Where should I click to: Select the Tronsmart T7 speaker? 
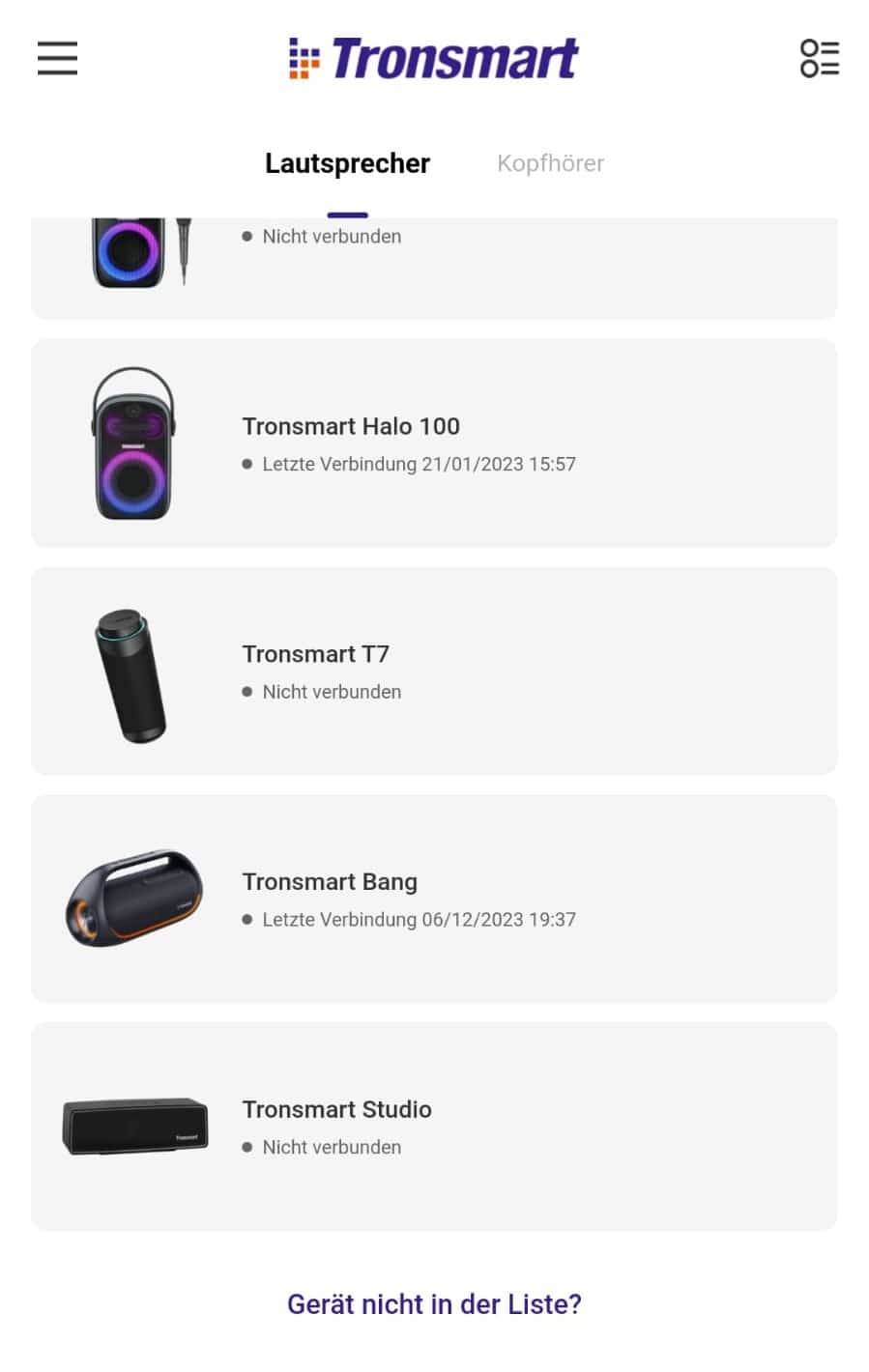(434, 672)
